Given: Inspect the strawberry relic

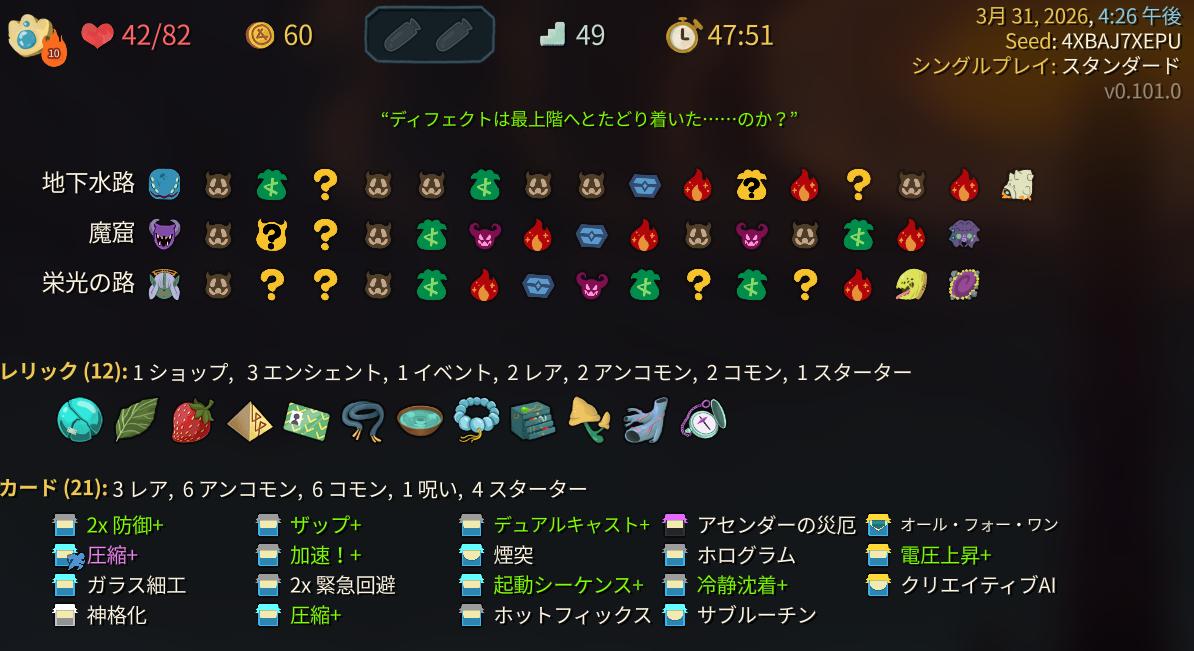Looking at the screenshot, I should (192, 420).
